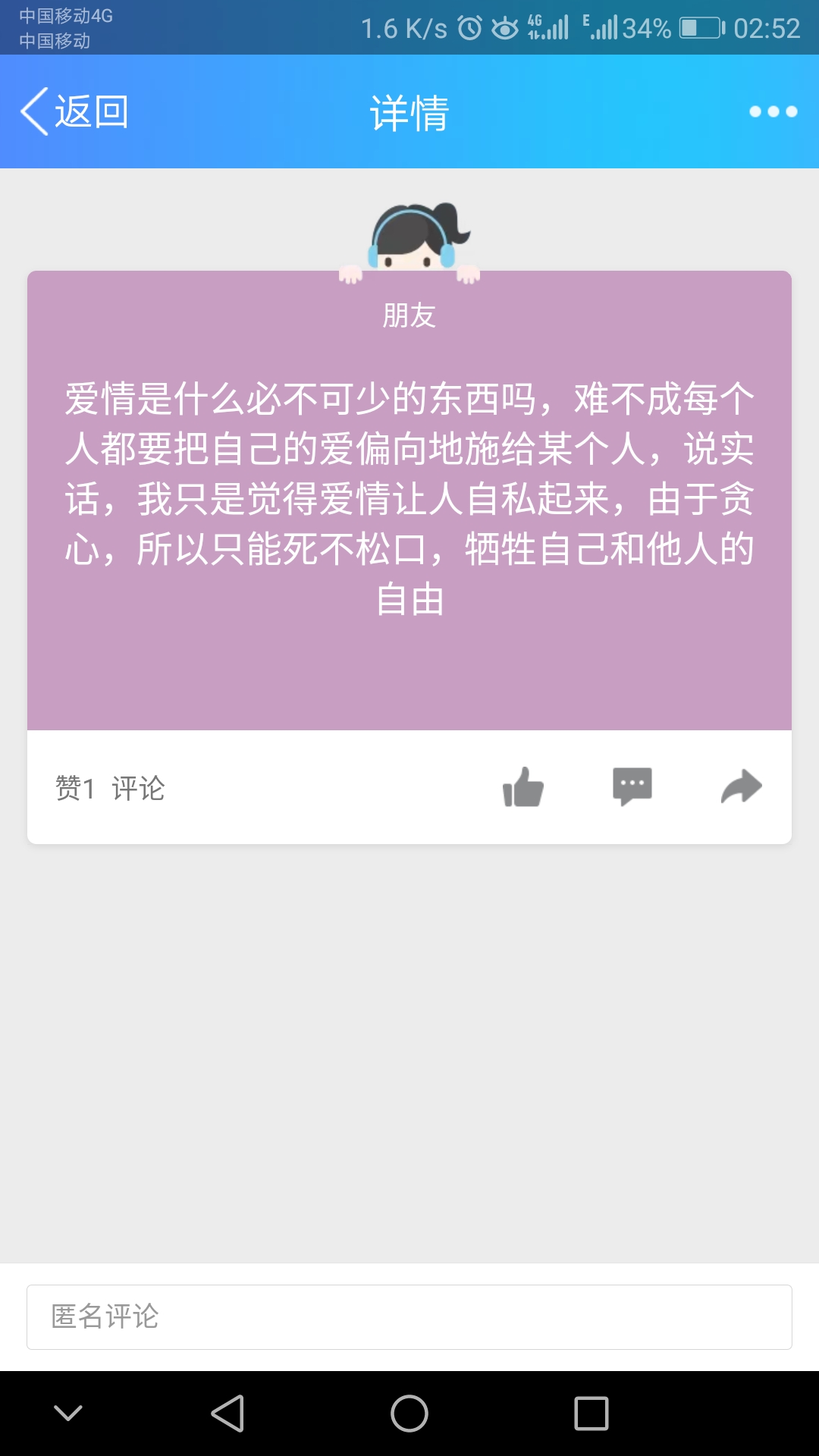Share this post with the arrow icon
Image resolution: width=819 pixels, height=1456 pixels.
coord(741,786)
